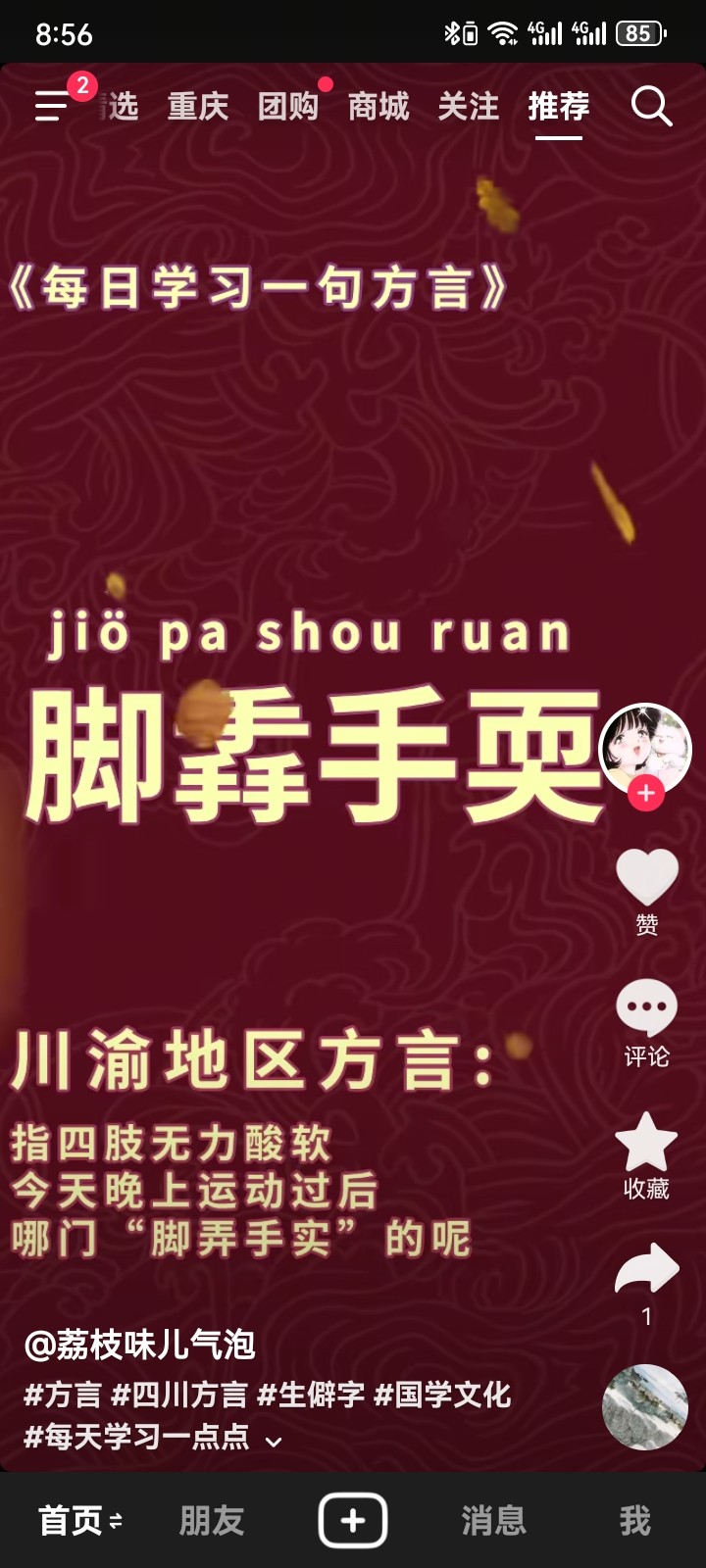Expand the video caption chevron
706x1568 pixels.
pos(275,1441)
